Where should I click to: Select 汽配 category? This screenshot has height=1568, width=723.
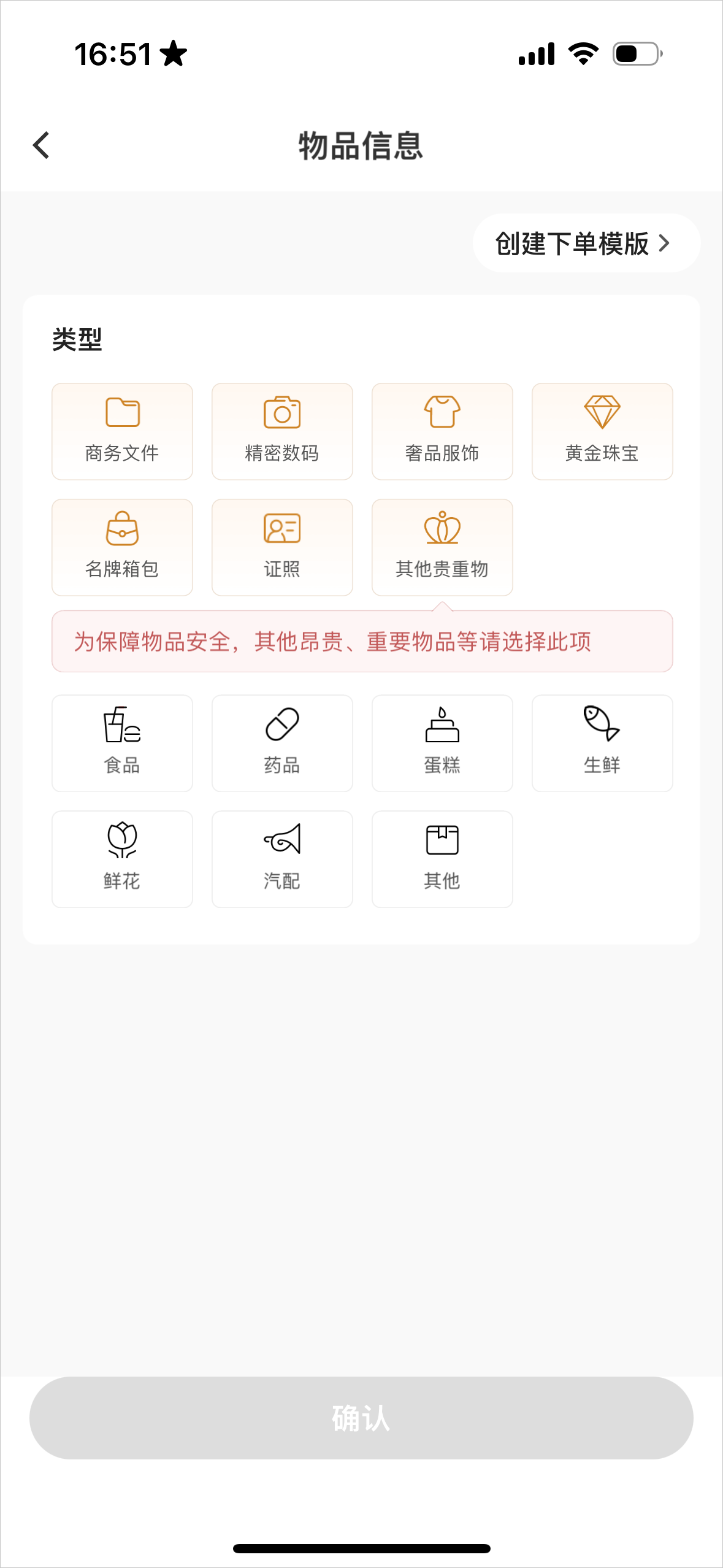tap(282, 859)
